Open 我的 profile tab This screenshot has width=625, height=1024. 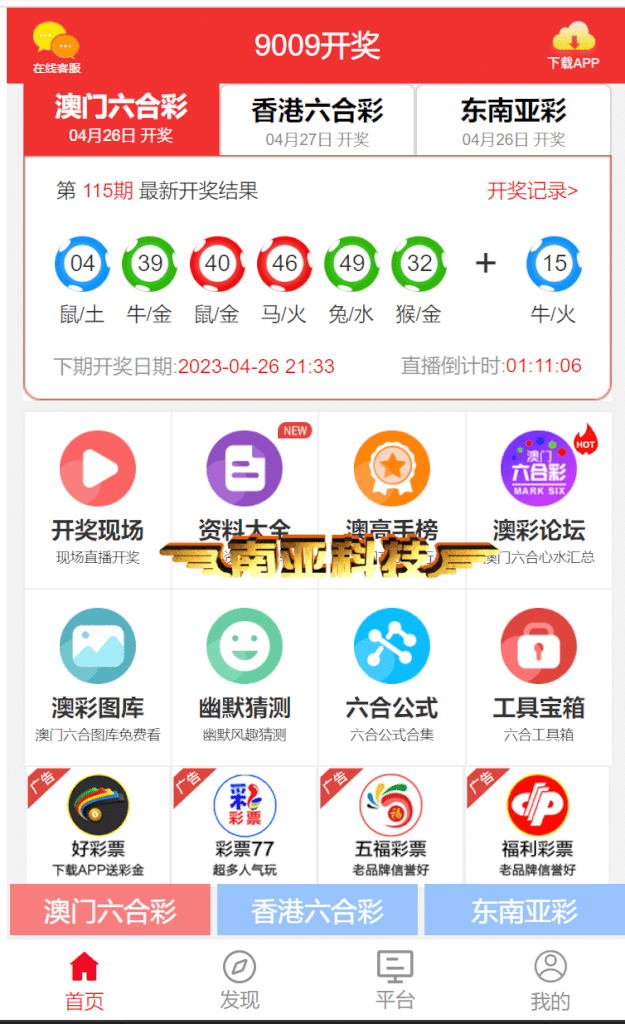click(x=550, y=980)
